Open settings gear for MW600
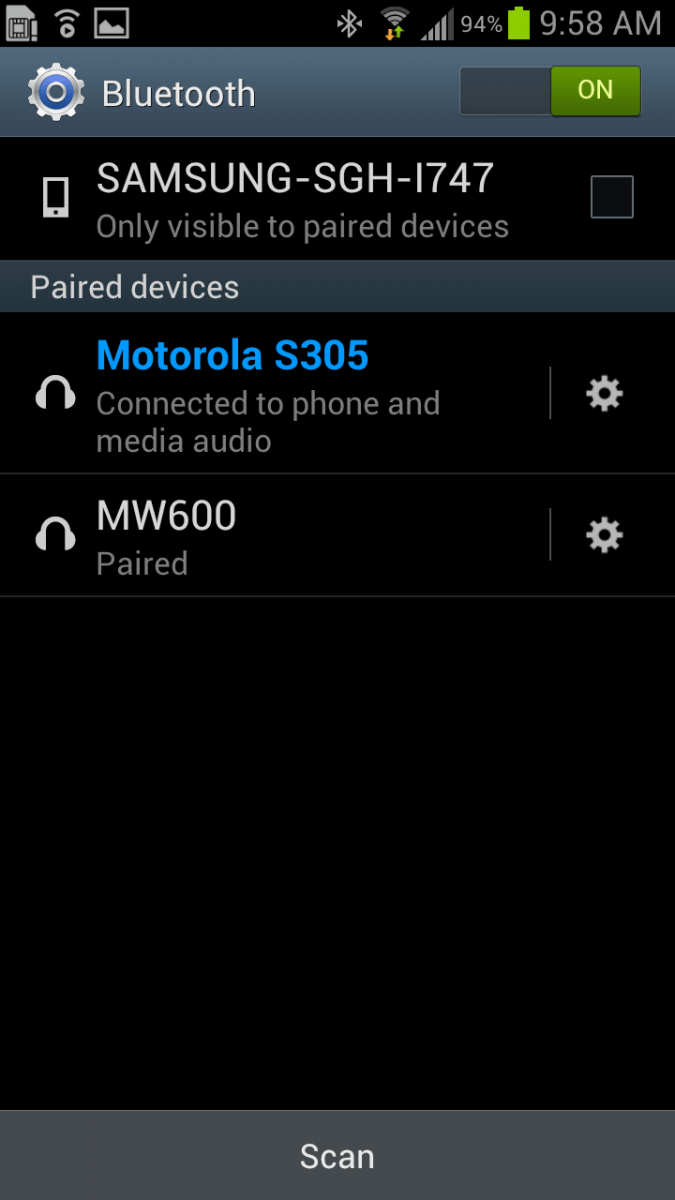 [x=604, y=536]
